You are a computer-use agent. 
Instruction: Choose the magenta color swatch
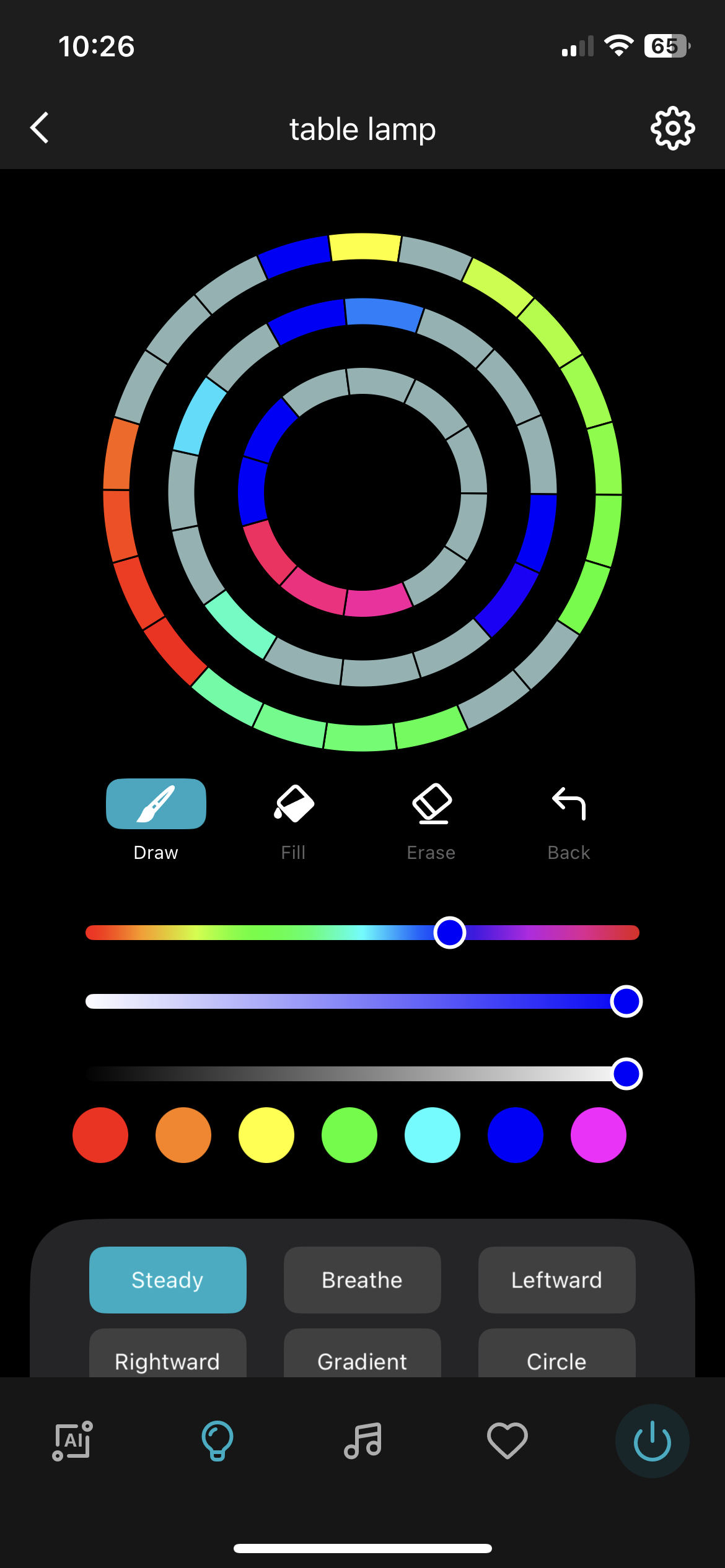point(599,1135)
